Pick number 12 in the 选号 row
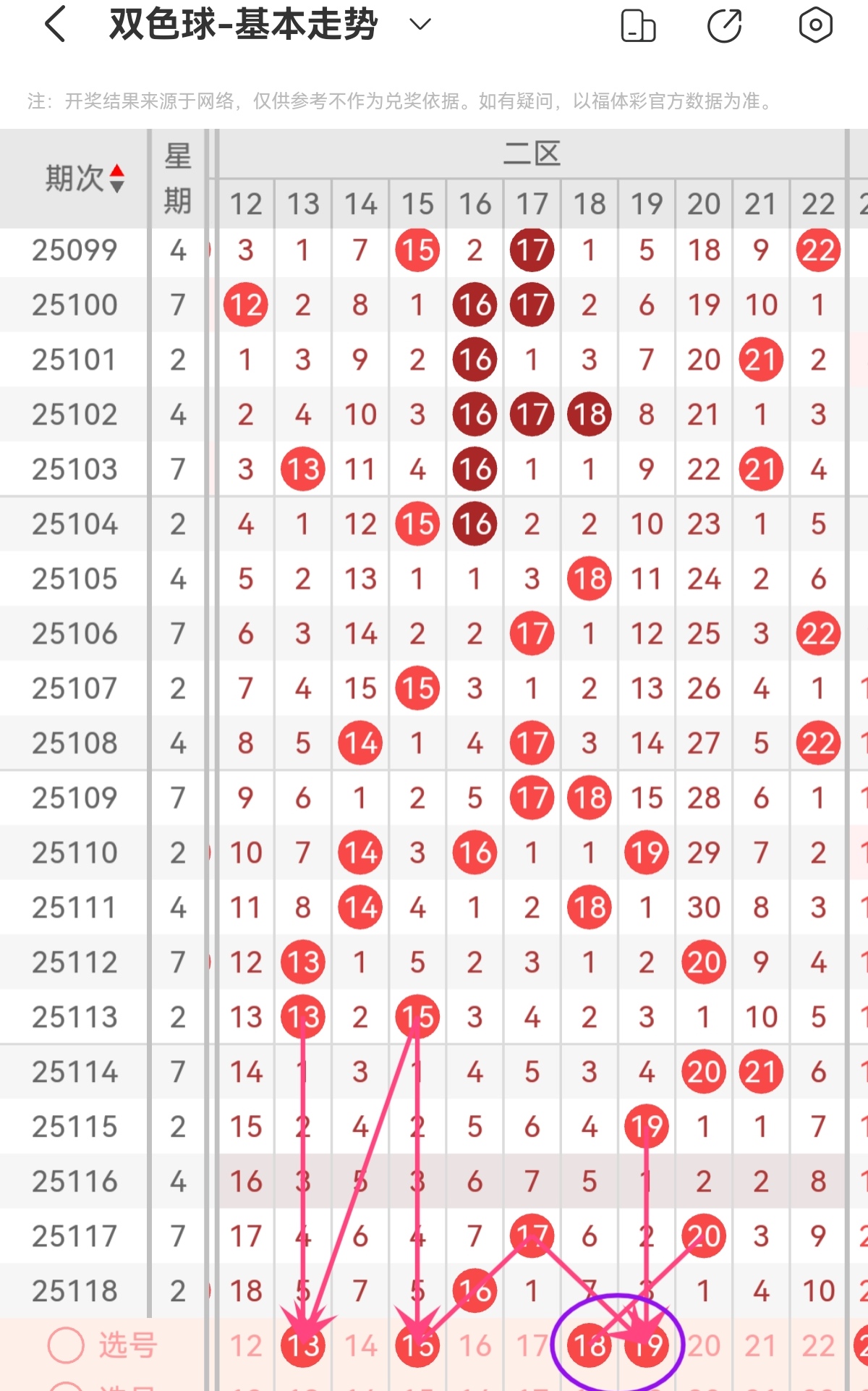 246,1346
